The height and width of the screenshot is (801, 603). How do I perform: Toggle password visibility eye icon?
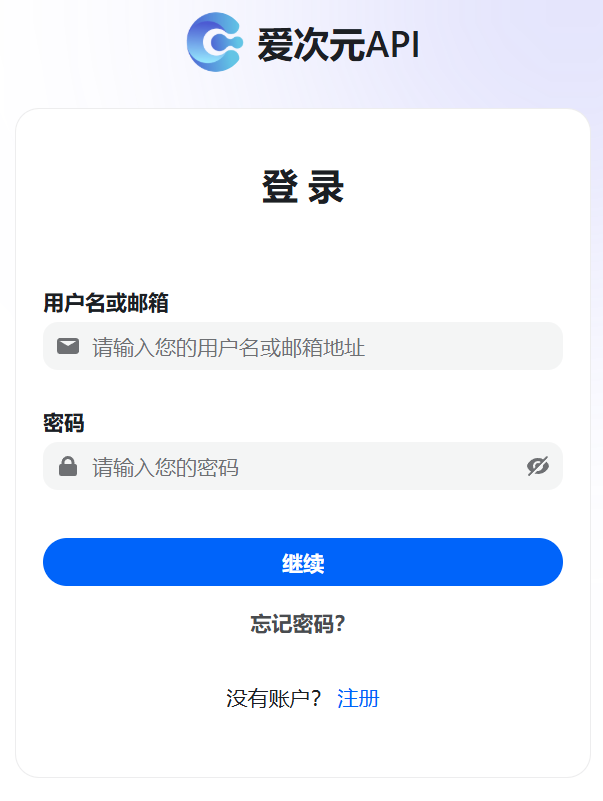click(x=538, y=466)
